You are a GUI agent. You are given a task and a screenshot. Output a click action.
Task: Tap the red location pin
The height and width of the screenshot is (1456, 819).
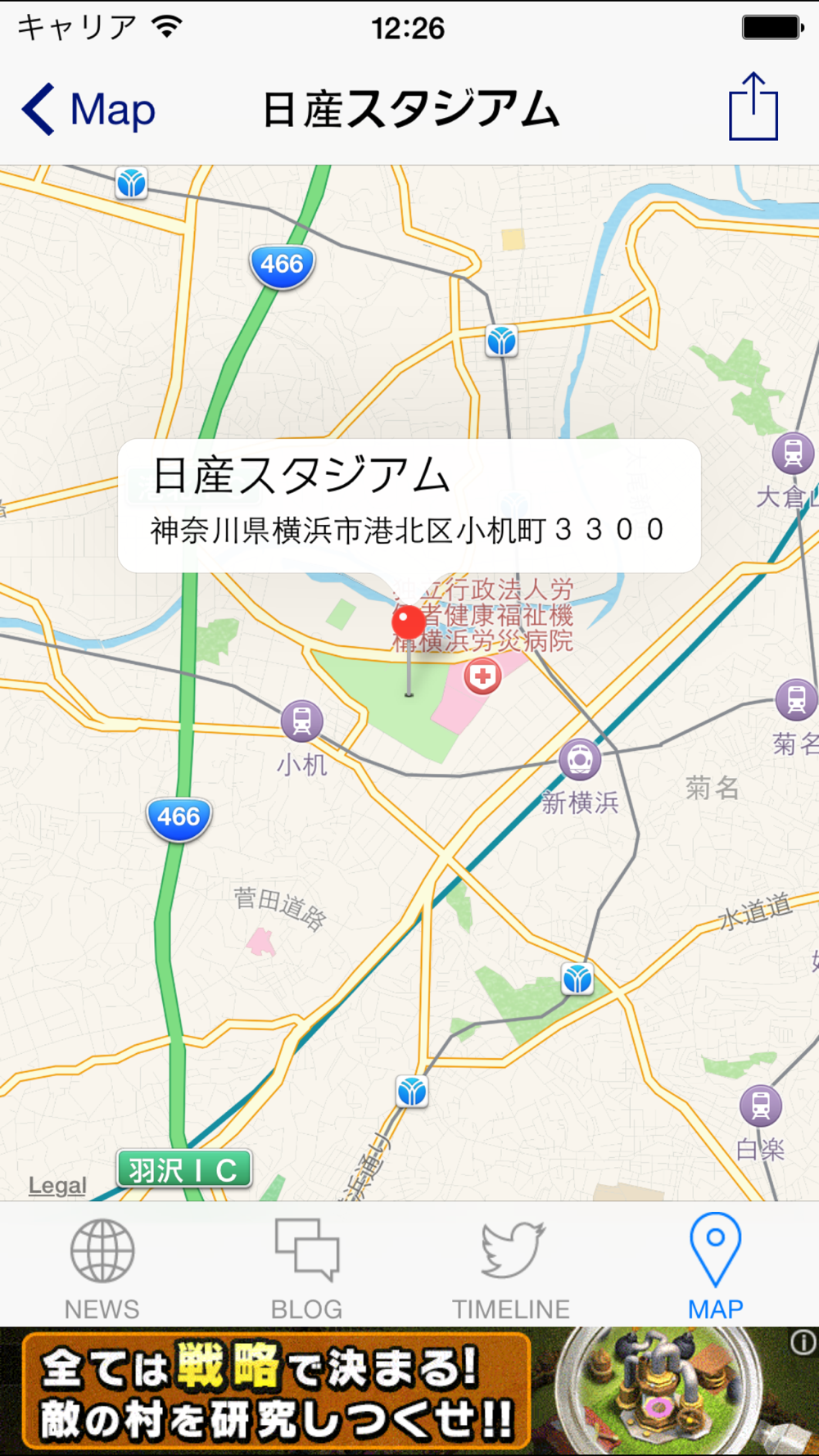[409, 624]
